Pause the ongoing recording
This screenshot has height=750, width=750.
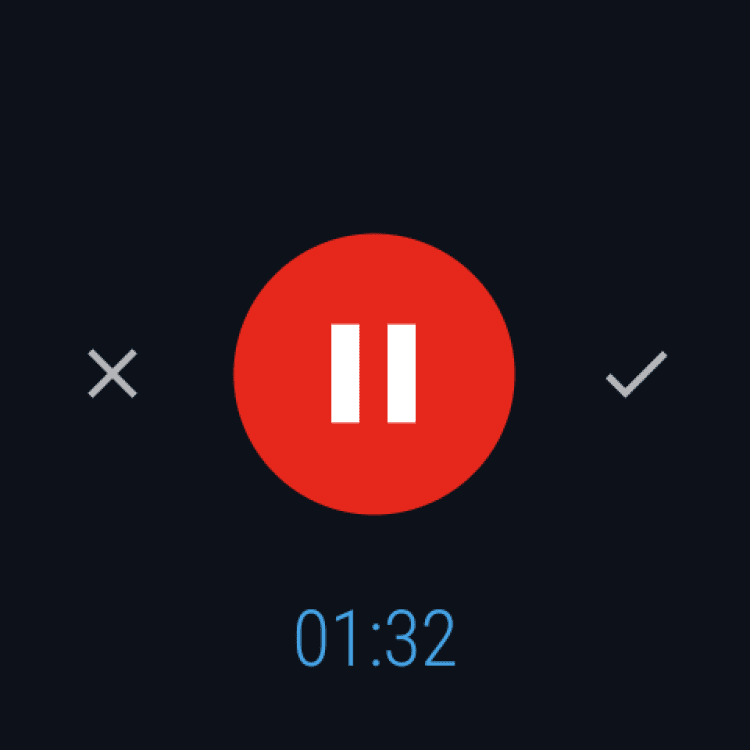tap(374, 374)
